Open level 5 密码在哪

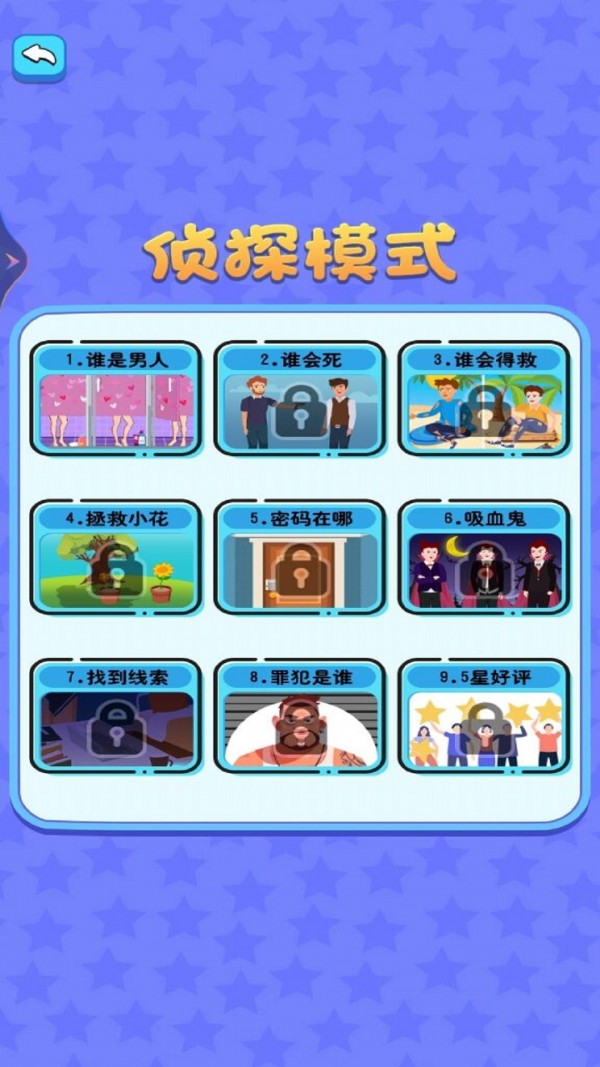(300, 558)
